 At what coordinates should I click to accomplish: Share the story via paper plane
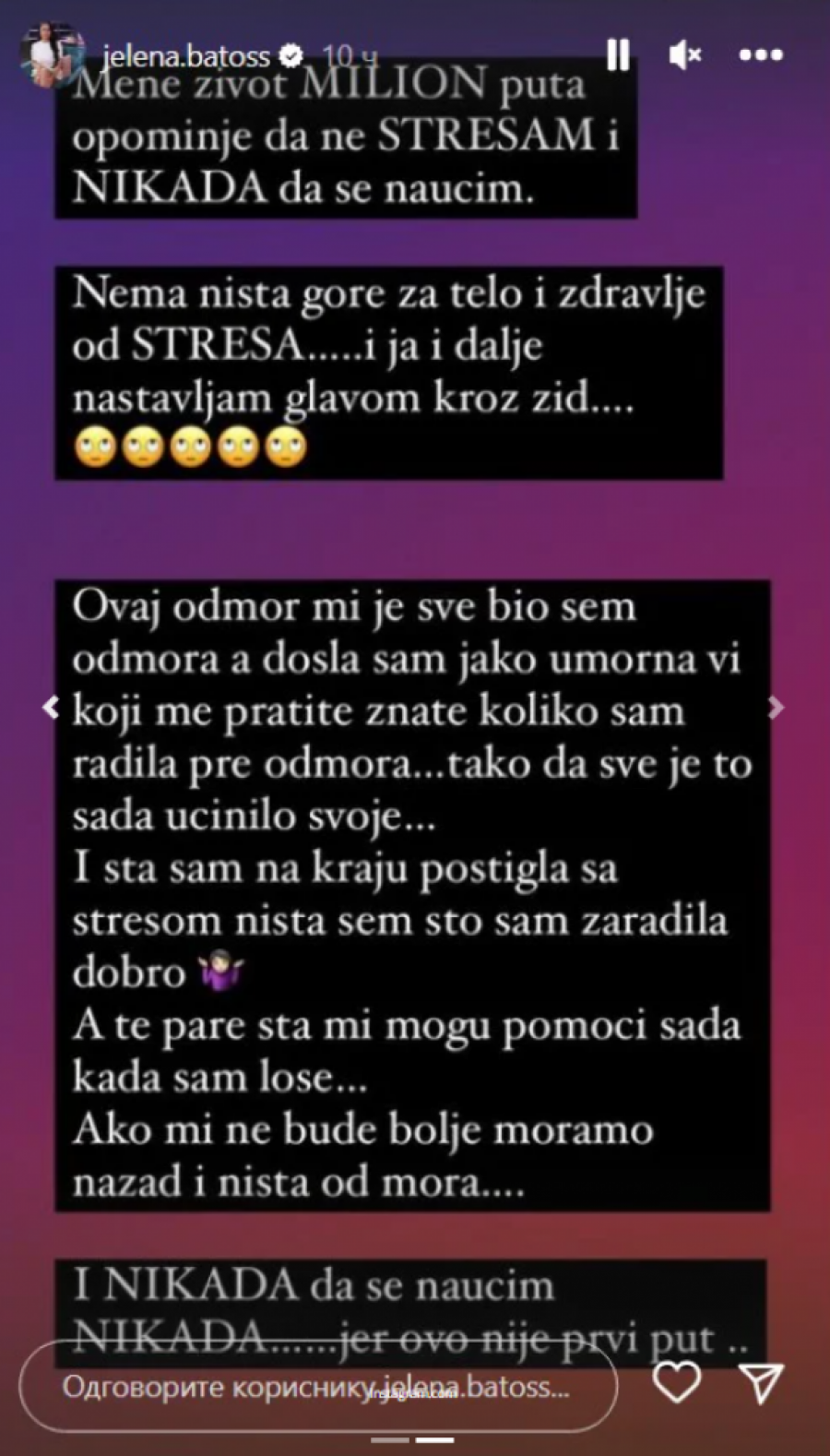click(762, 1384)
